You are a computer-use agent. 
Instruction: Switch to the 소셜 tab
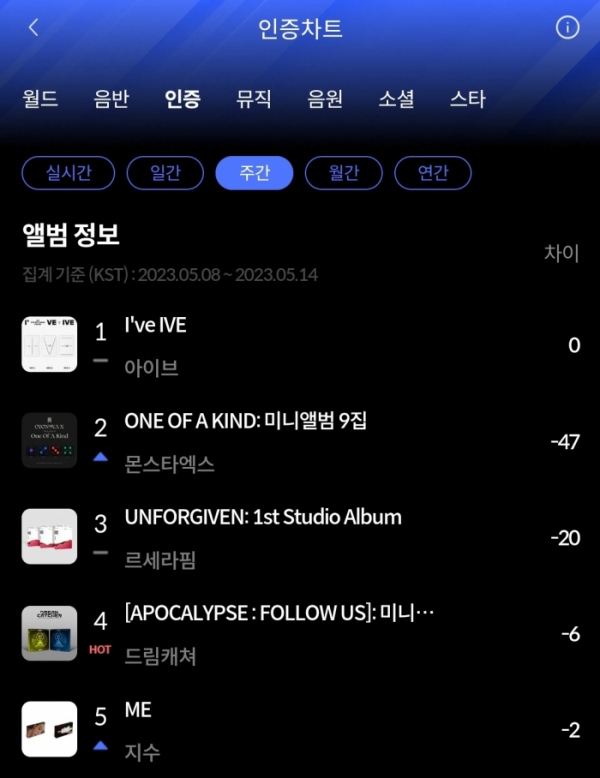point(396,99)
